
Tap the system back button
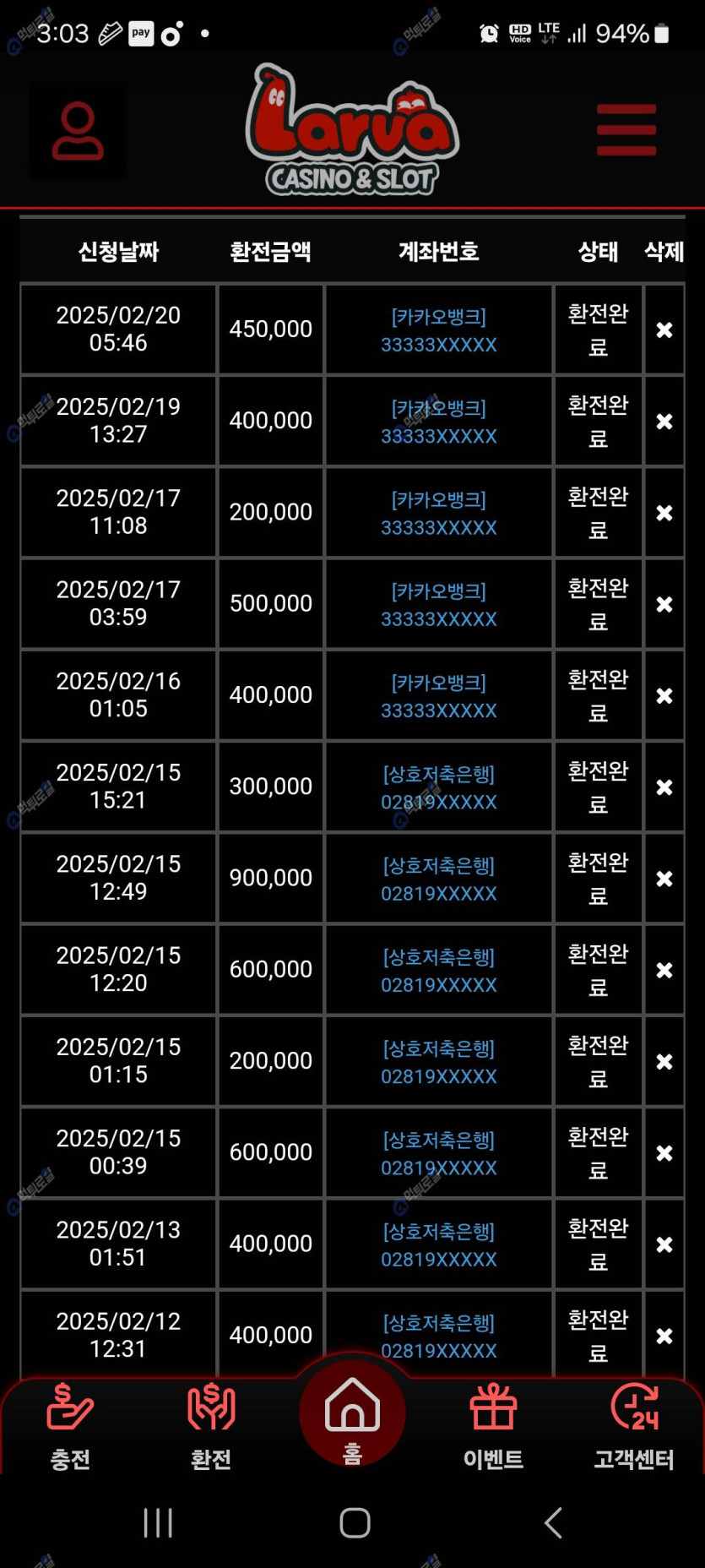pos(554,1523)
